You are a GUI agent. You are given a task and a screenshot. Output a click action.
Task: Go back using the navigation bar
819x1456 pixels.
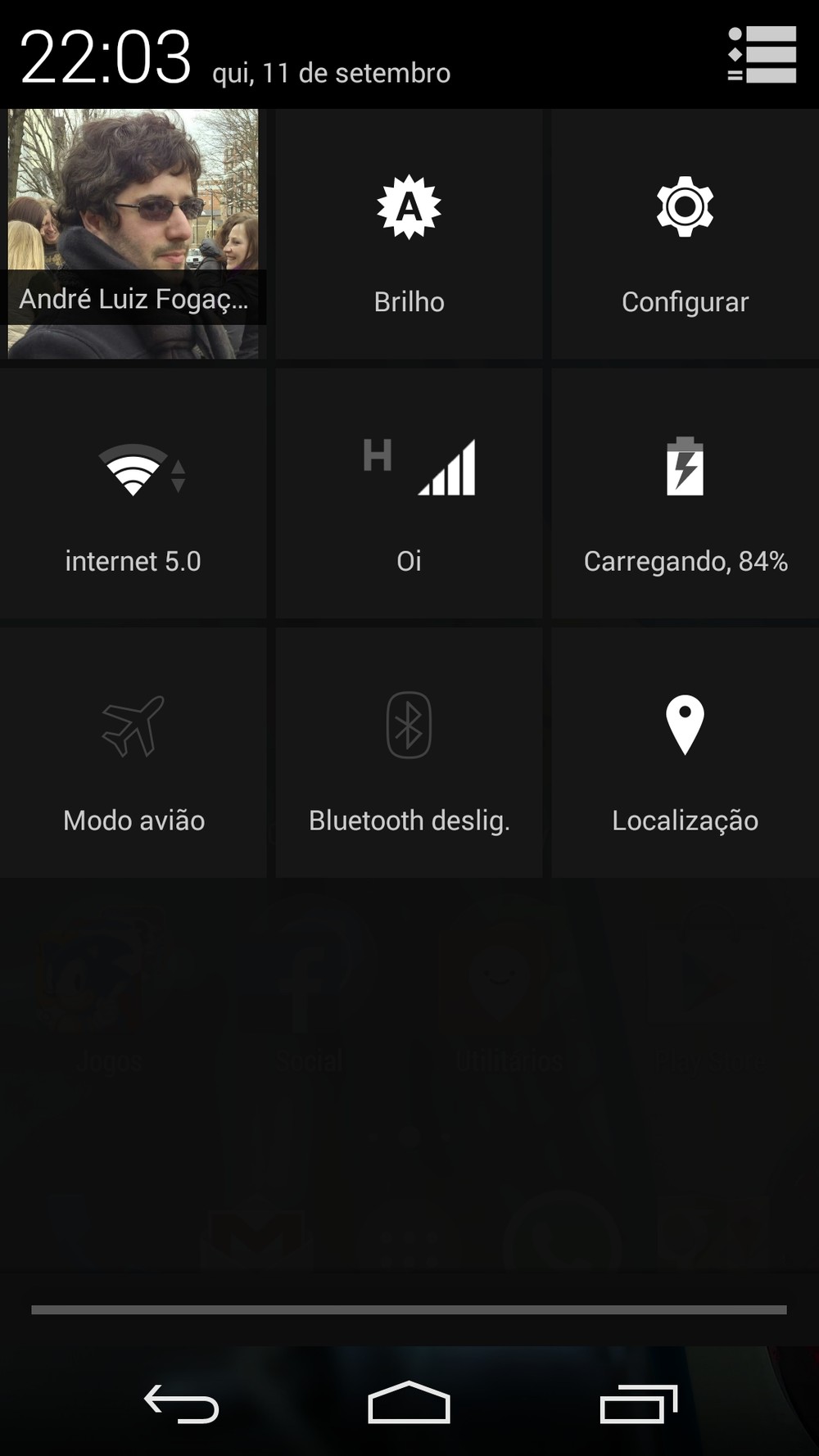coord(182,1404)
